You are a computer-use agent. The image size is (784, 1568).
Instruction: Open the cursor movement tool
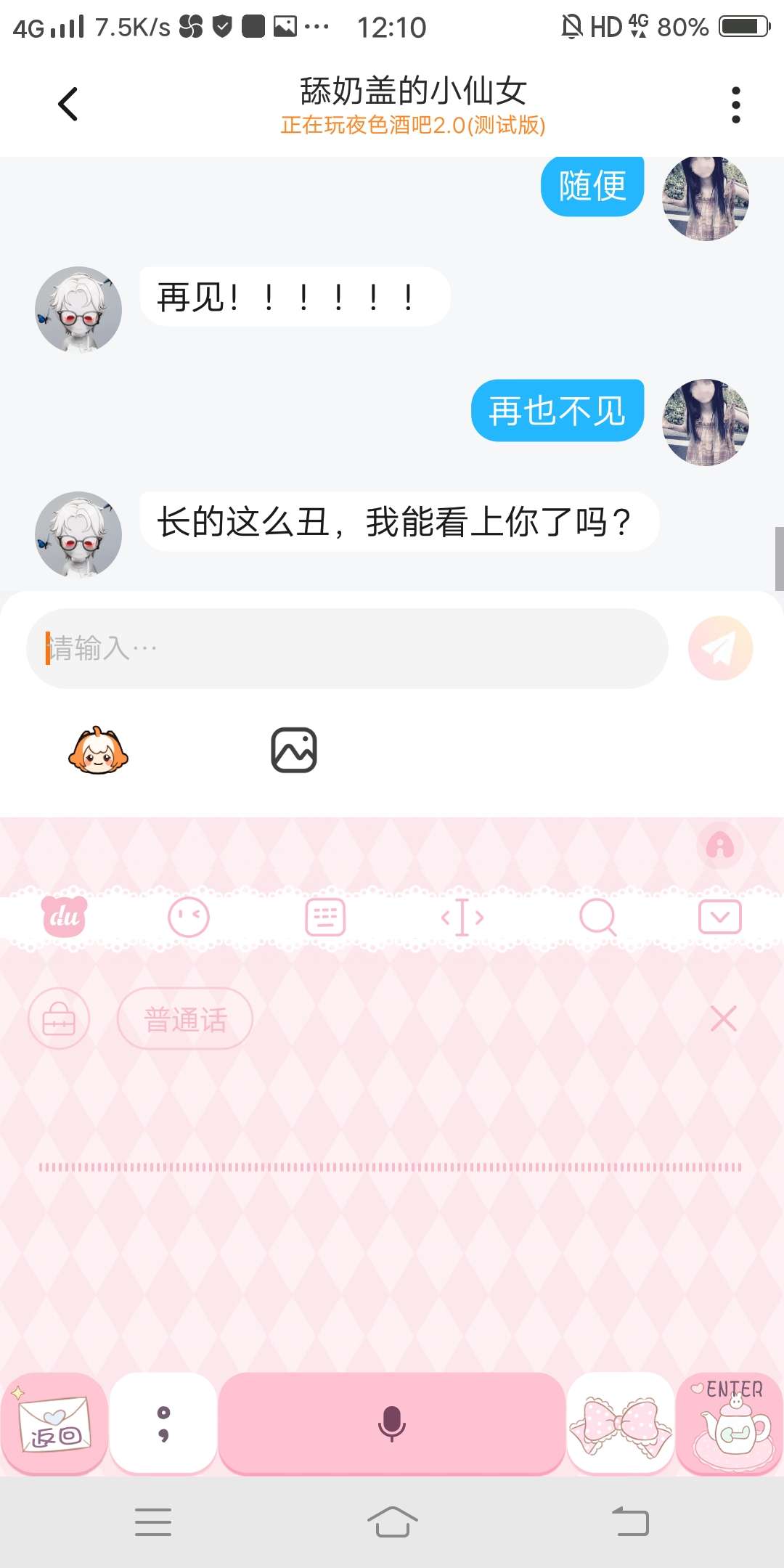462,918
